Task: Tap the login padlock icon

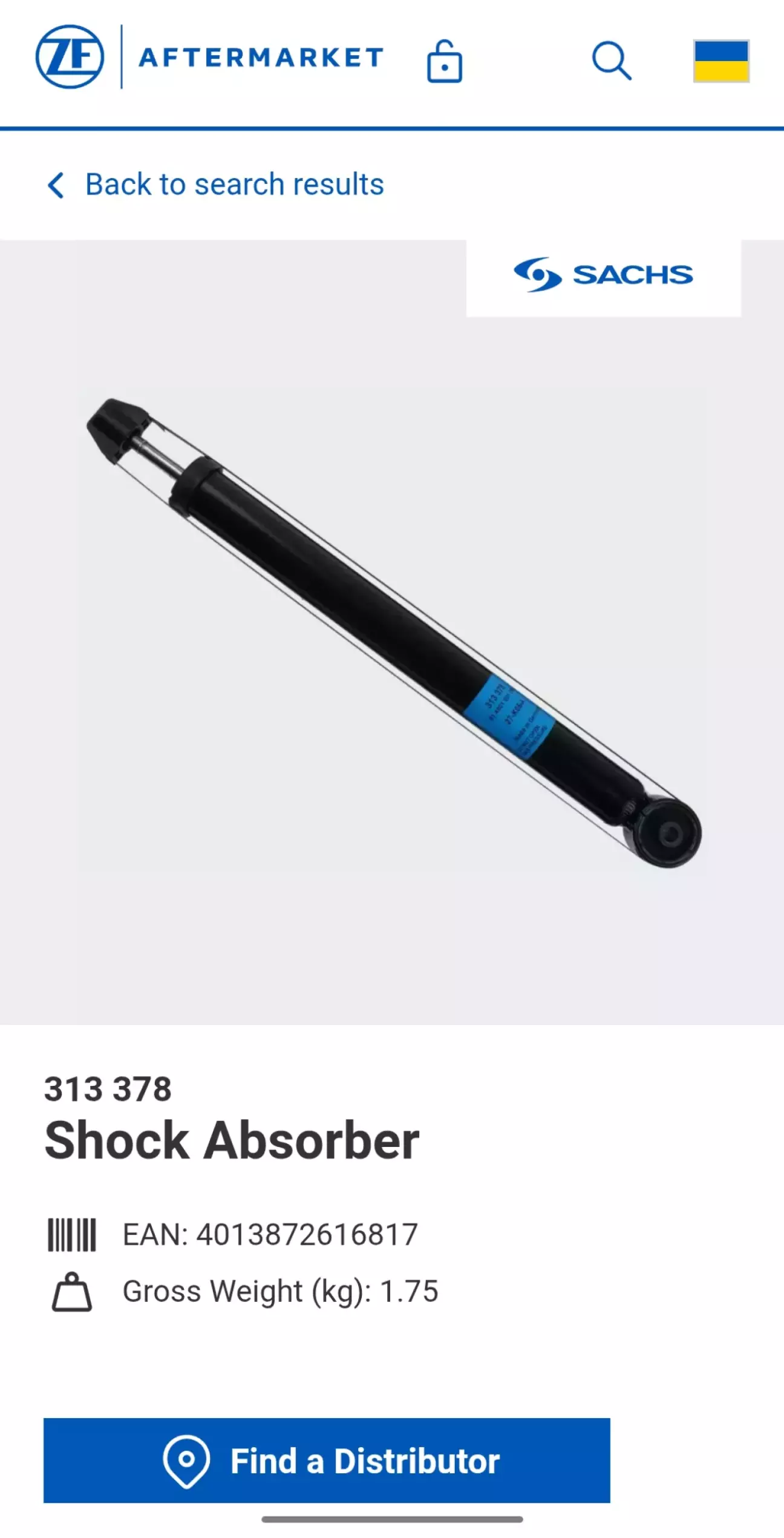Action: tap(444, 61)
